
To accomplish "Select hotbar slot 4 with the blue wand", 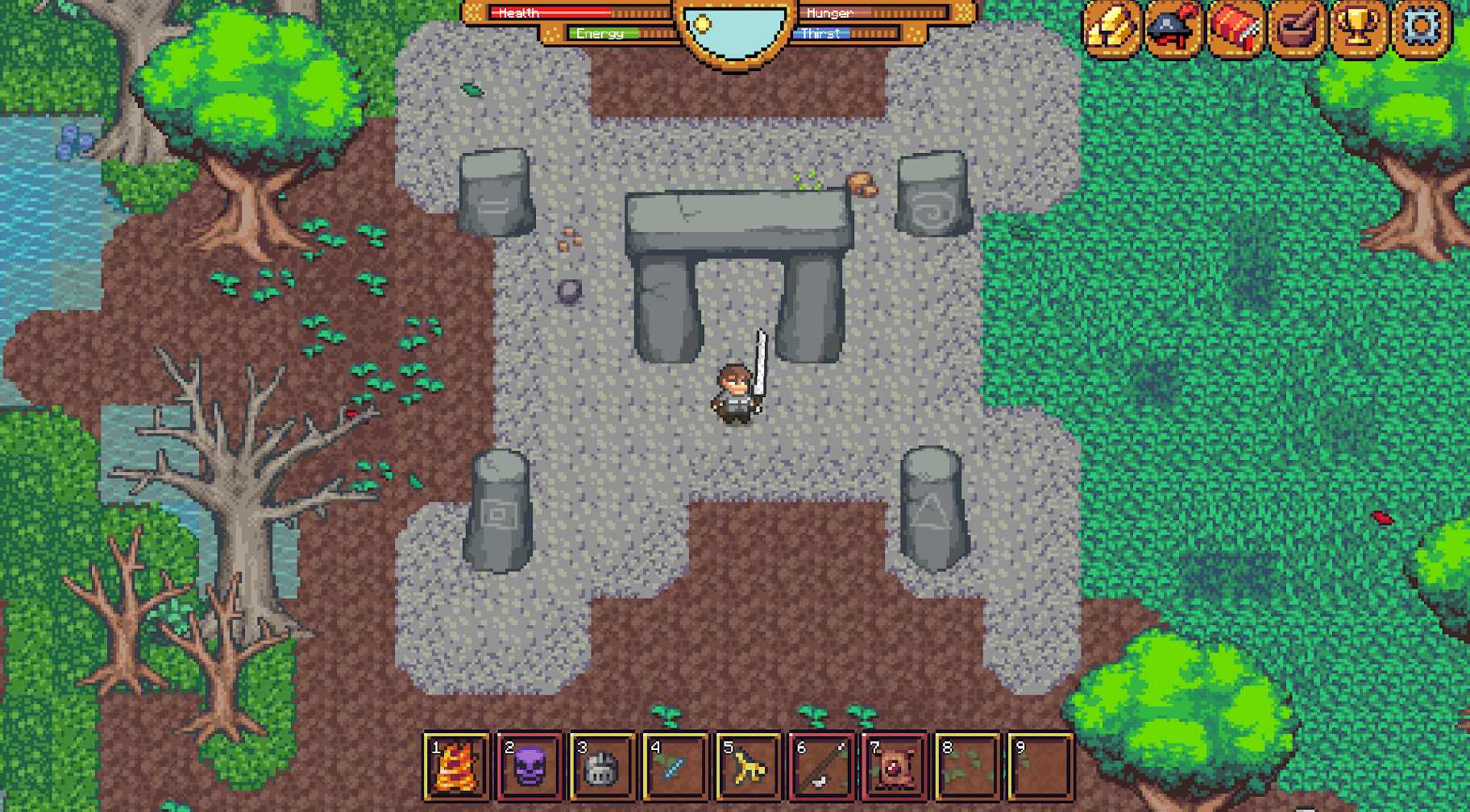I will 675,765.
